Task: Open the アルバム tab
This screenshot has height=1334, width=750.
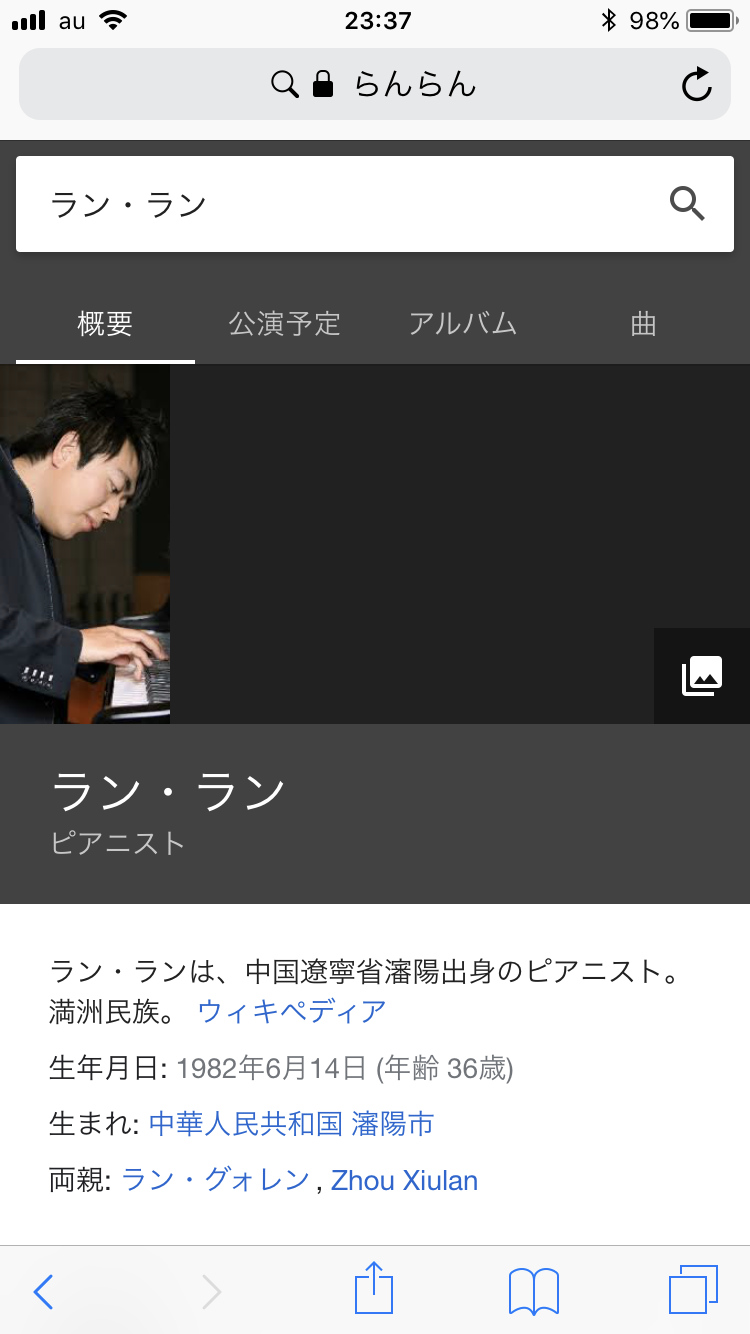Action: pyautogui.click(x=462, y=324)
